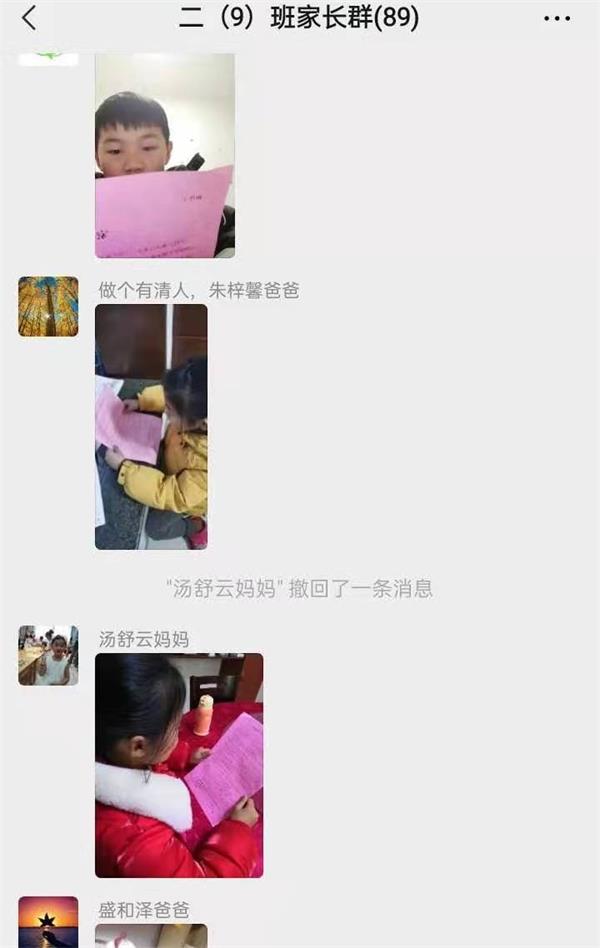600x948 pixels.
Task: Open 盛和泽爸爸's sunset profile avatar
Action: 48,924
